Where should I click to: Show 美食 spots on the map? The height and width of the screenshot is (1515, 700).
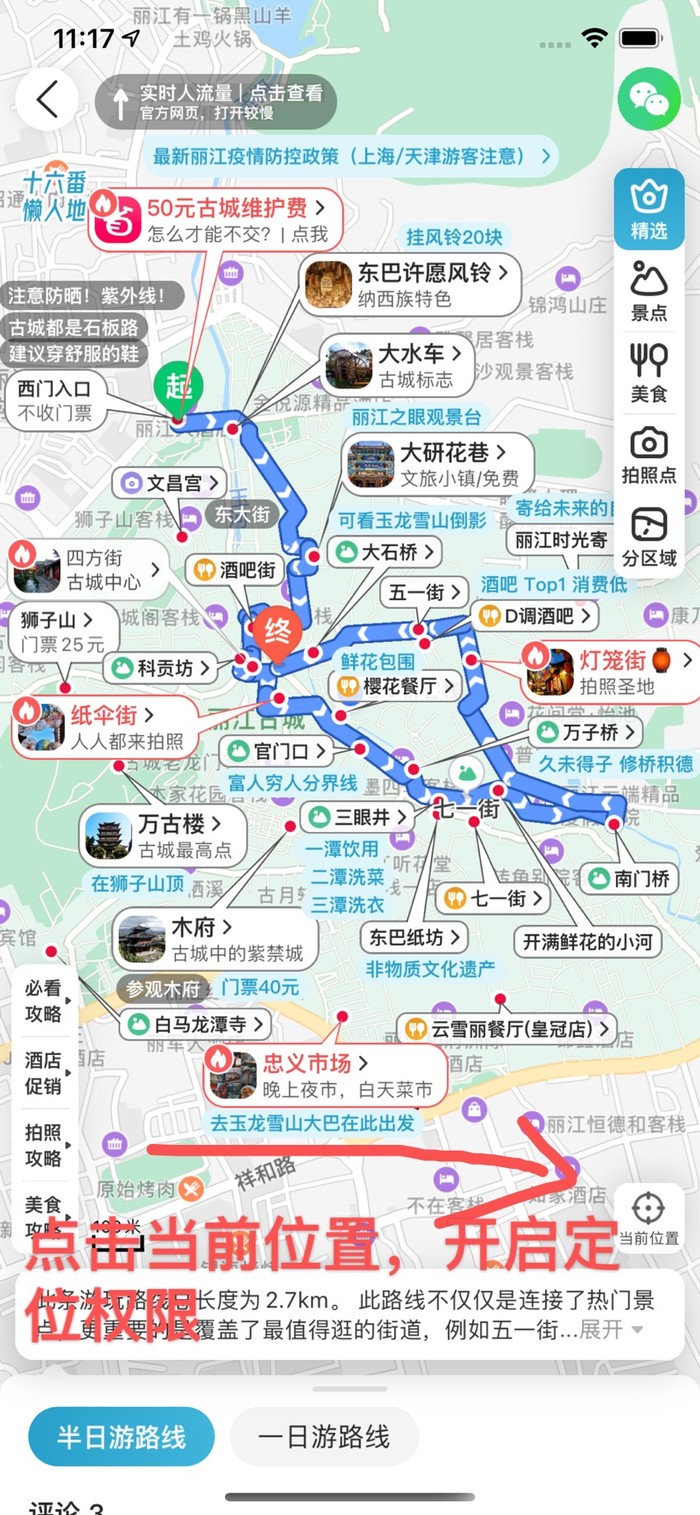pos(649,373)
